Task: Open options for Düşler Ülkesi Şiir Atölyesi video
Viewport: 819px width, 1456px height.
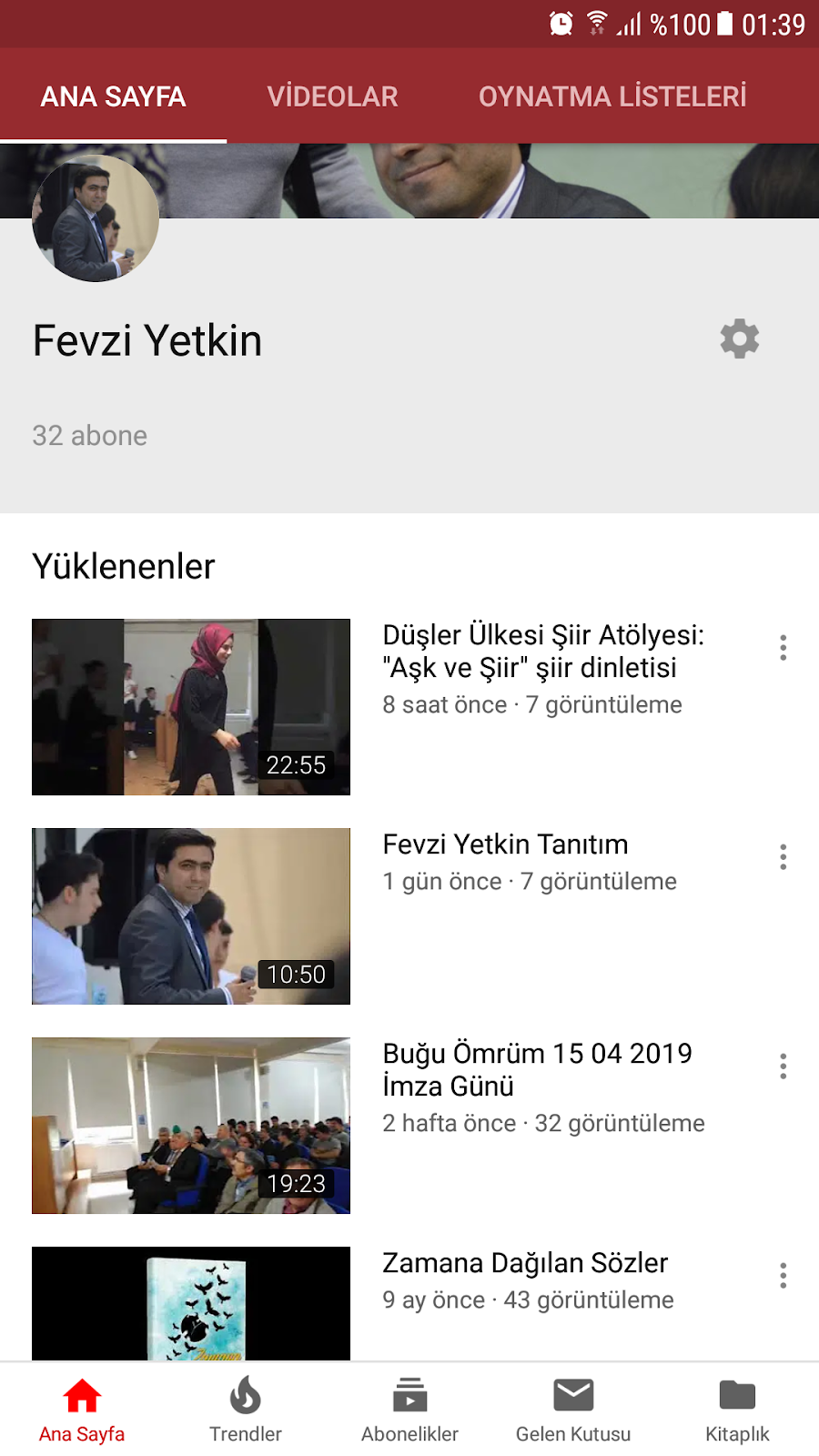Action: pos(783,647)
